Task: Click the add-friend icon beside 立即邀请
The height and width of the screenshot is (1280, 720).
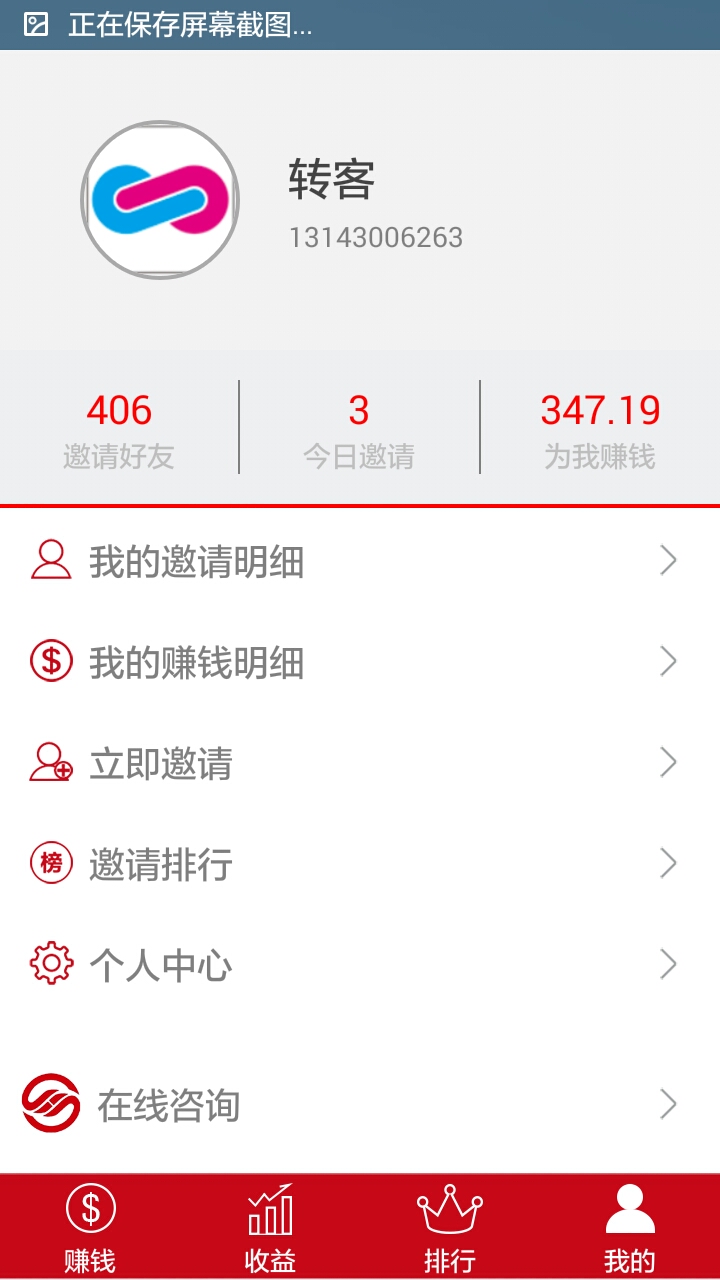Action: (51, 763)
